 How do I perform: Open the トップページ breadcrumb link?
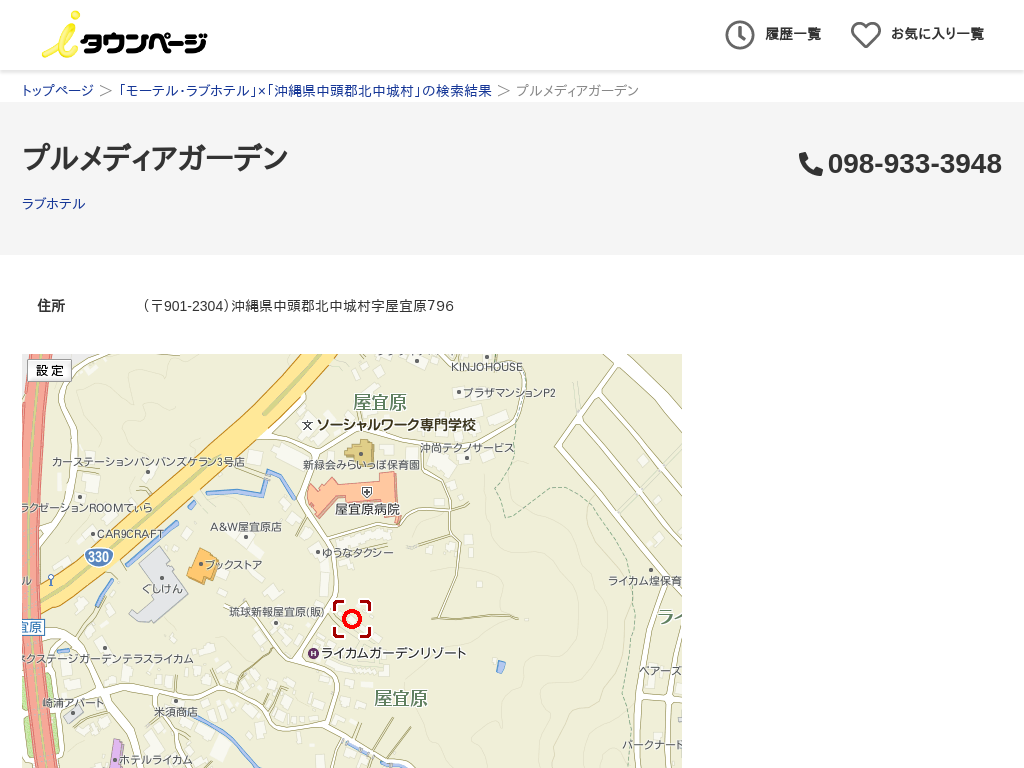click(x=57, y=90)
